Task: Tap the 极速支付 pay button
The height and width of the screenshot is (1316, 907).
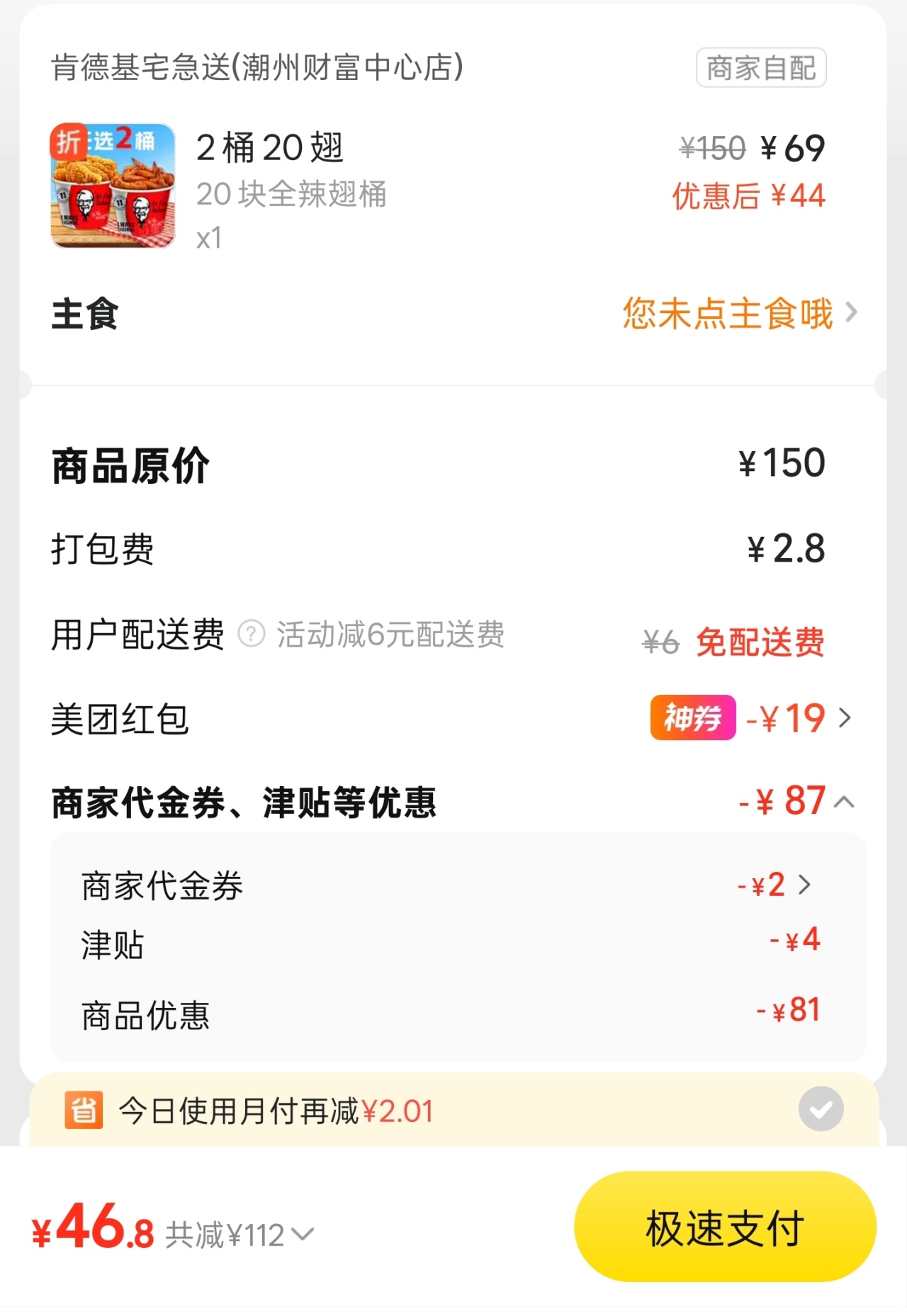Action: click(x=724, y=1227)
